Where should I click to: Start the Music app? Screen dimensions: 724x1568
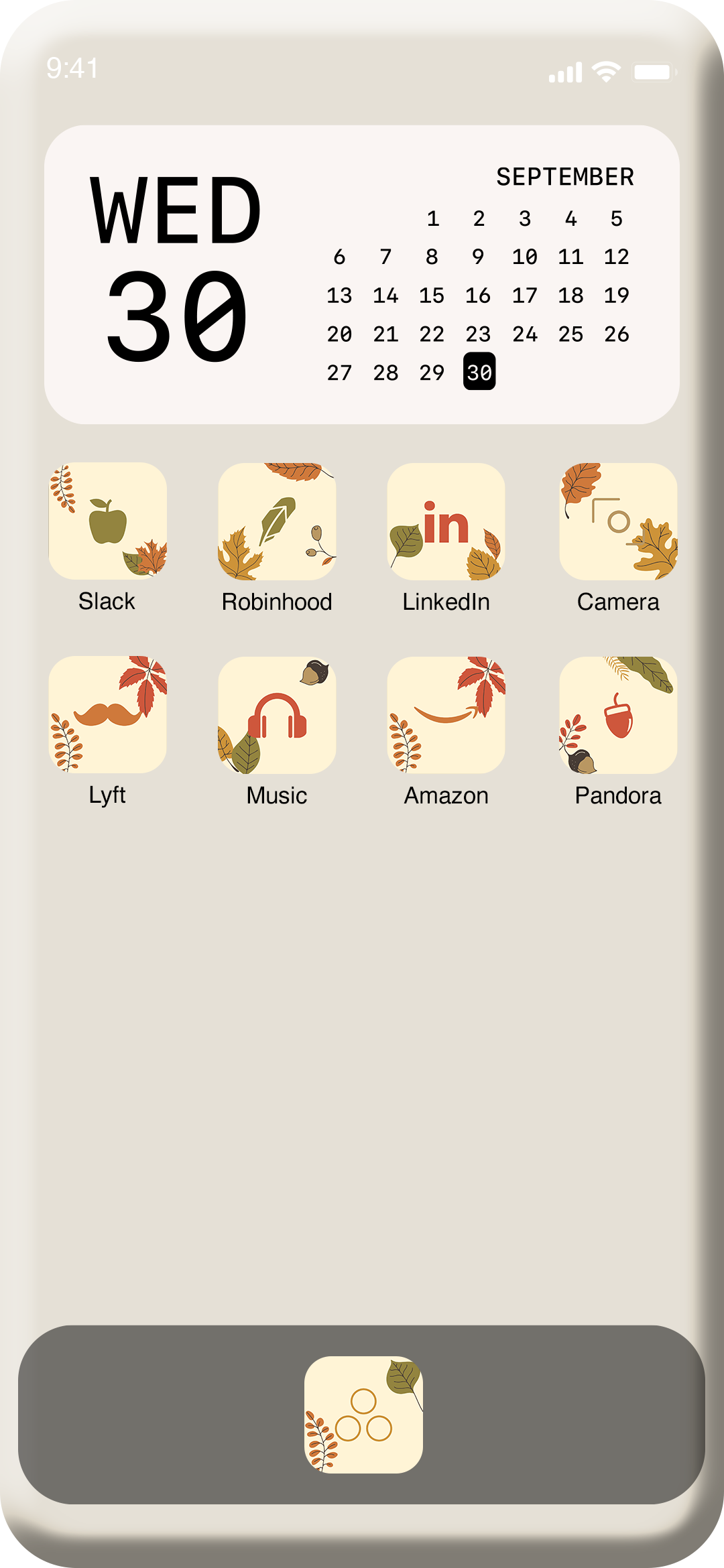coord(277,714)
